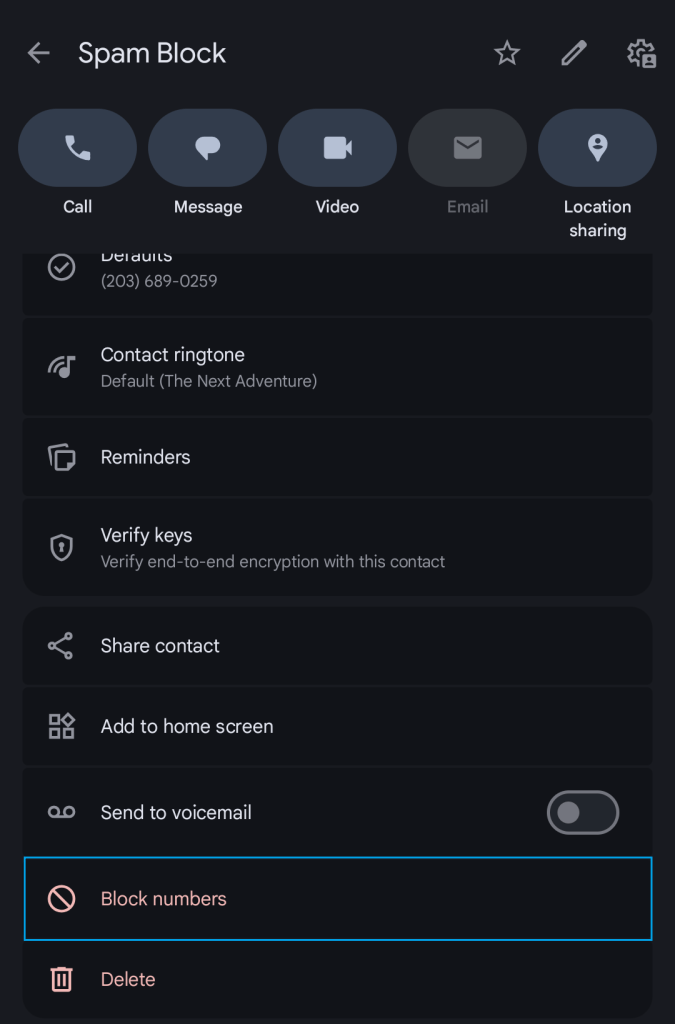Open Reminders for this contact
The height and width of the screenshot is (1024, 675).
(337, 457)
